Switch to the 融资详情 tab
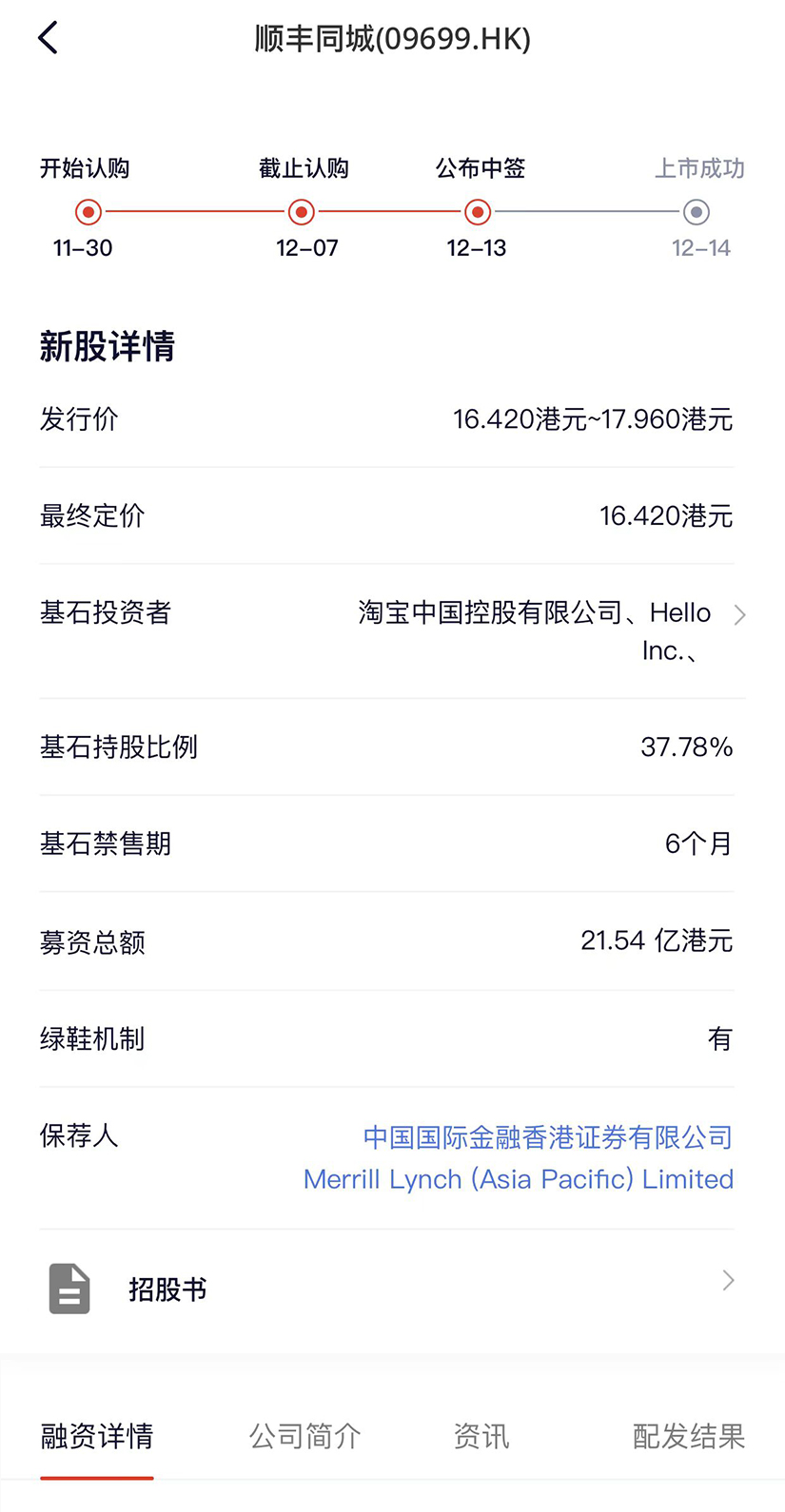 pos(97,1436)
